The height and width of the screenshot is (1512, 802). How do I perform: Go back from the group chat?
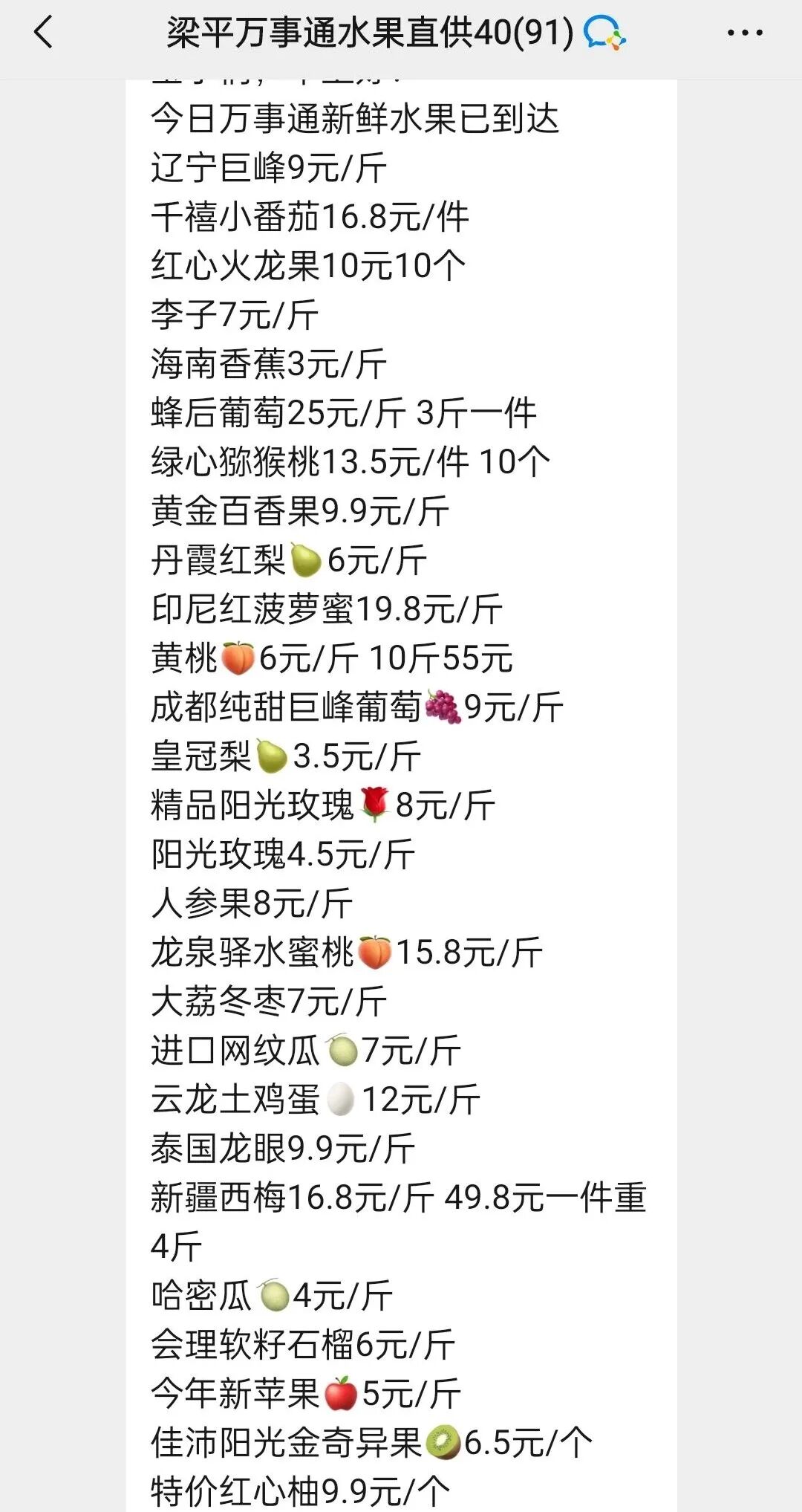pyautogui.click(x=44, y=33)
